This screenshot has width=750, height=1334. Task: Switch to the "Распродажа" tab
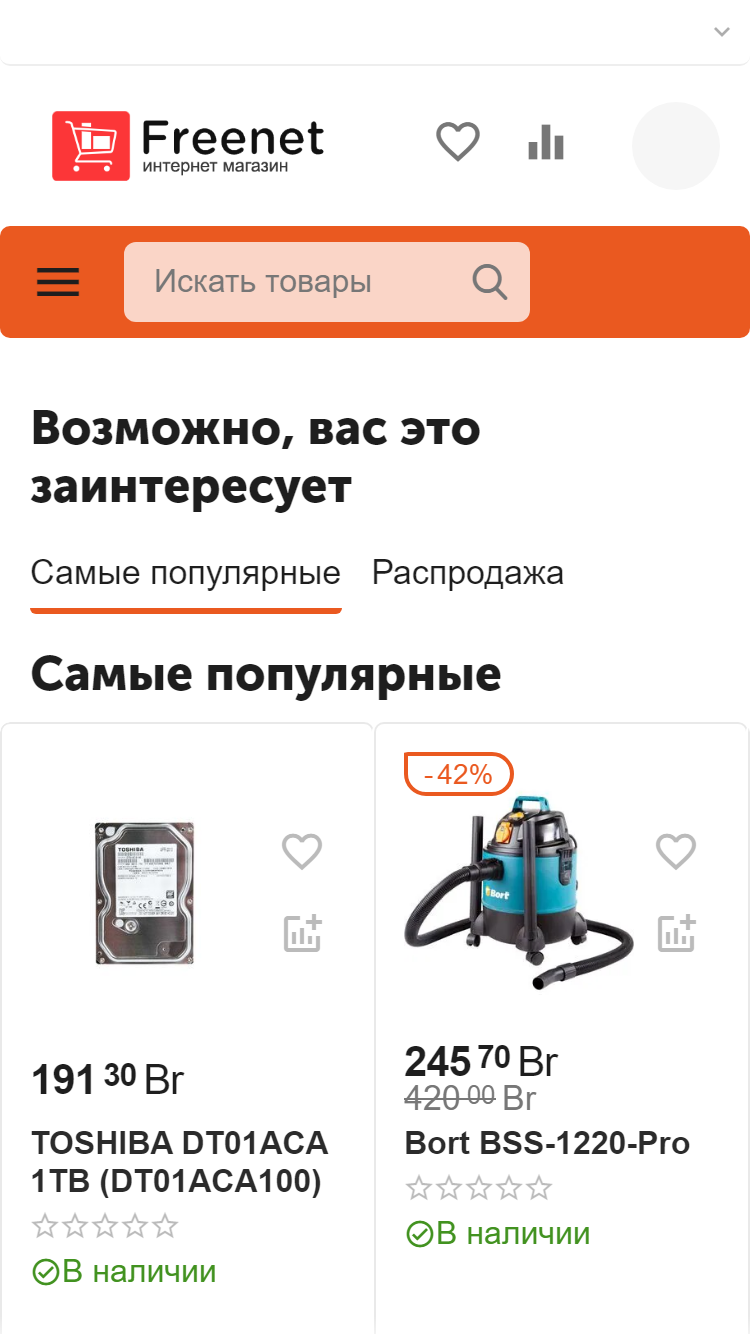(468, 573)
